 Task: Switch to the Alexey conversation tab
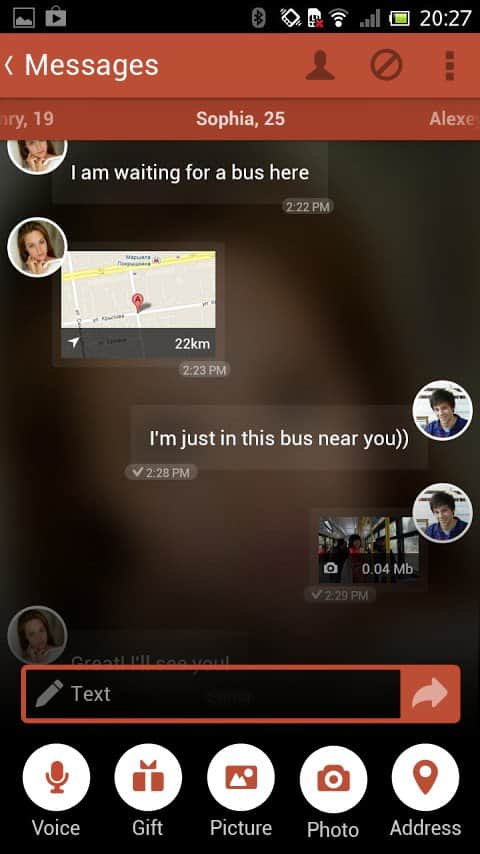click(454, 119)
